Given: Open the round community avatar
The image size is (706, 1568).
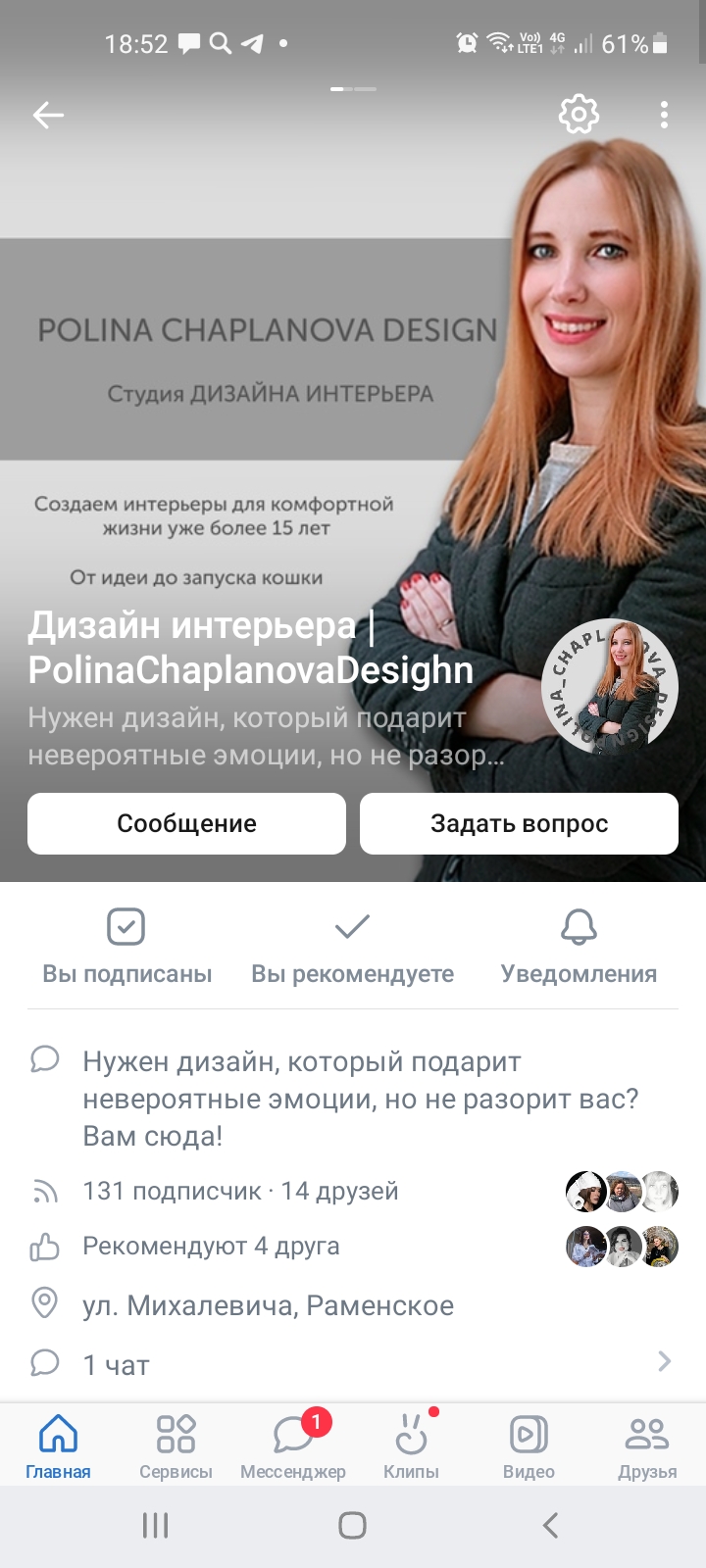Looking at the screenshot, I should (x=610, y=687).
